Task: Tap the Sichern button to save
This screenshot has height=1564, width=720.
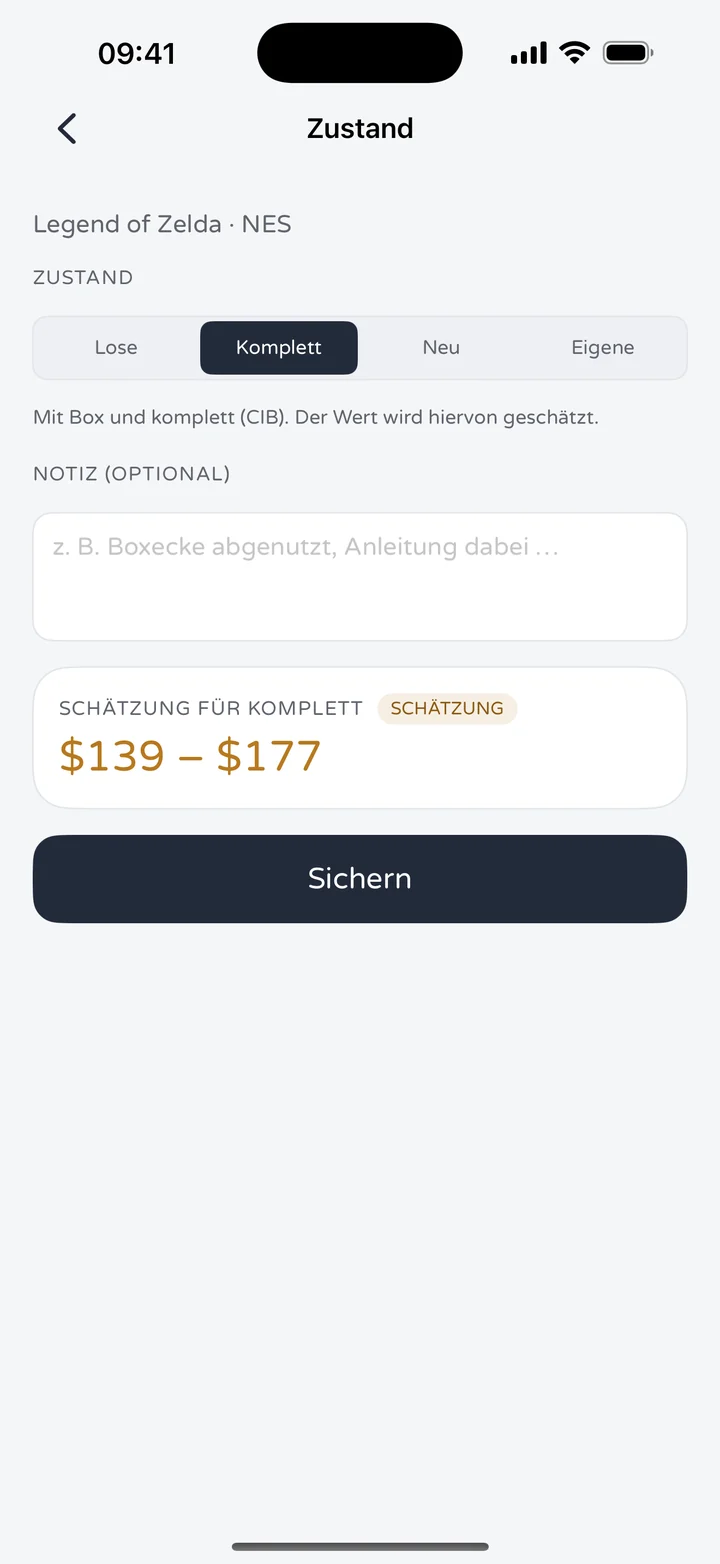Action: 360,879
